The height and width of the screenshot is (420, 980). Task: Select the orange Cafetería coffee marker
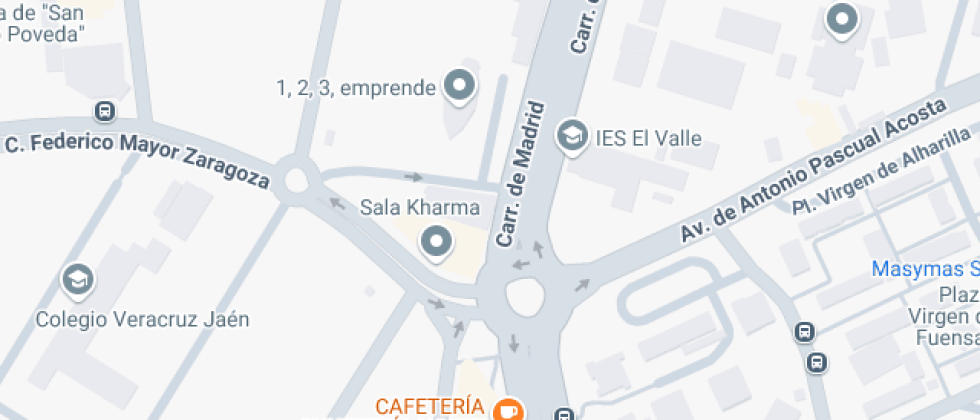pyautogui.click(x=508, y=409)
